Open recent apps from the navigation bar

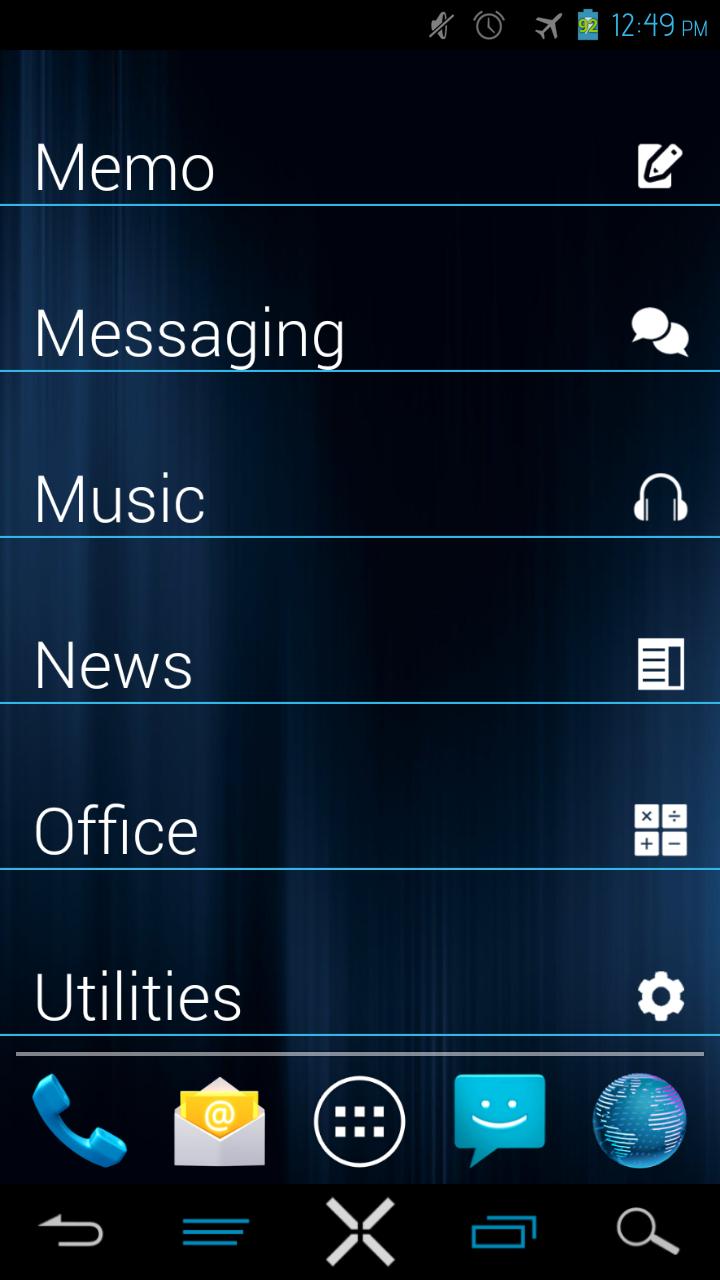504,1228
